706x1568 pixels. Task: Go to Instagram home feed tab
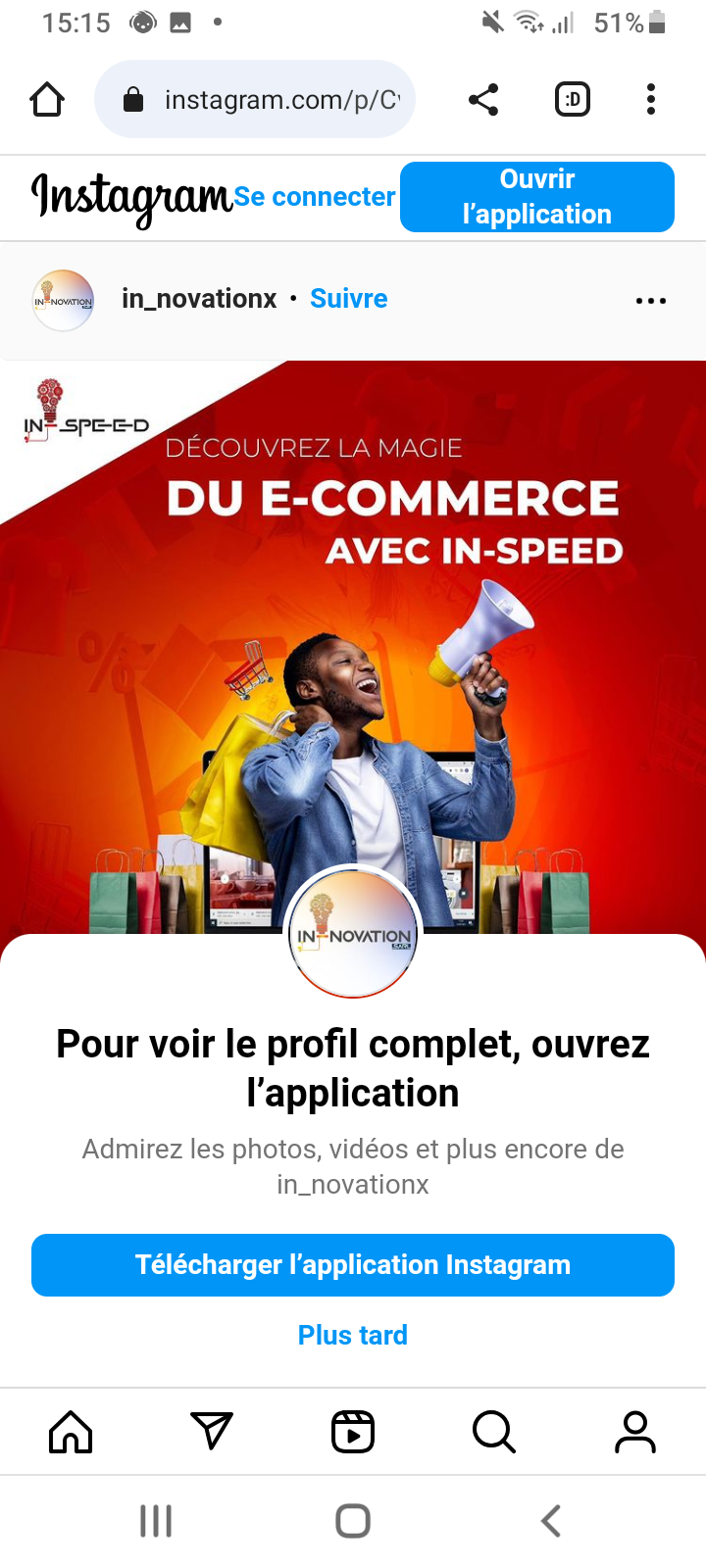pyautogui.click(x=71, y=1432)
